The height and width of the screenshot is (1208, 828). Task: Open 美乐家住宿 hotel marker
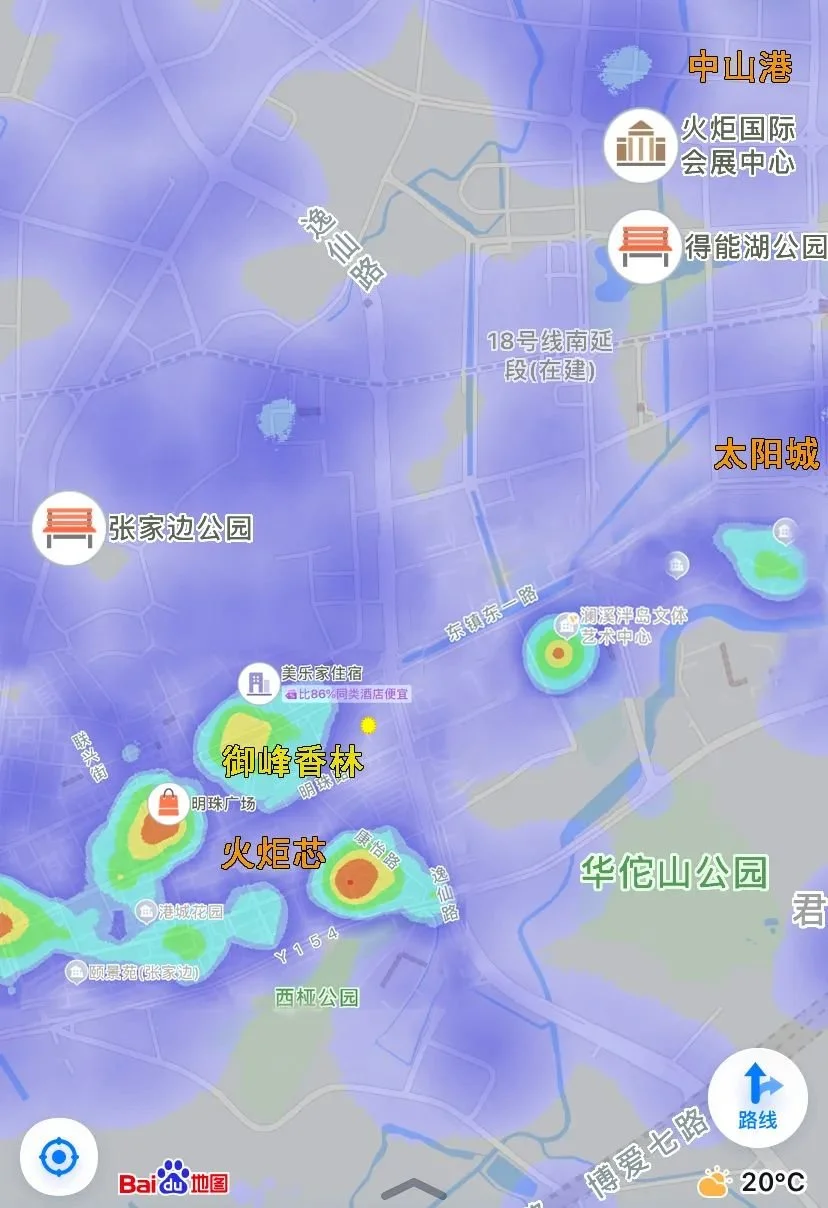tap(258, 682)
